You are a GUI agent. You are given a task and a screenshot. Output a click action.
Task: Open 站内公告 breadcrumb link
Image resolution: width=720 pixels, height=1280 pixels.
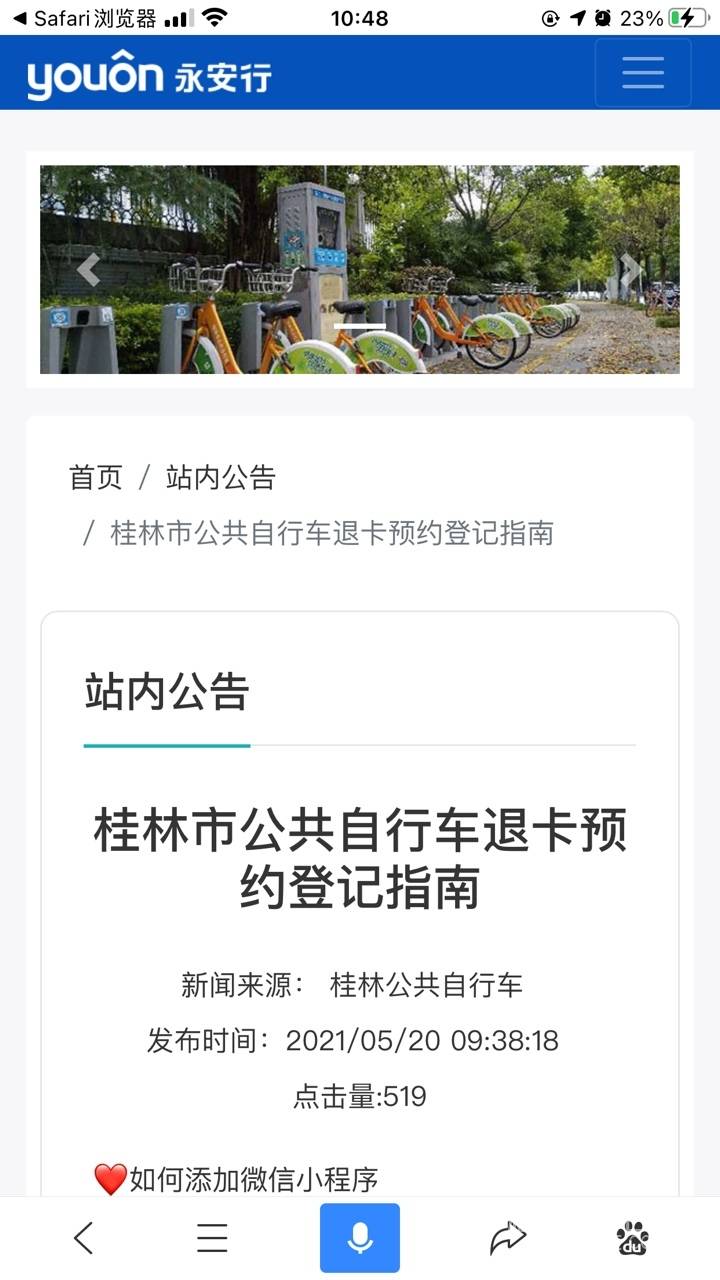click(x=220, y=478)
